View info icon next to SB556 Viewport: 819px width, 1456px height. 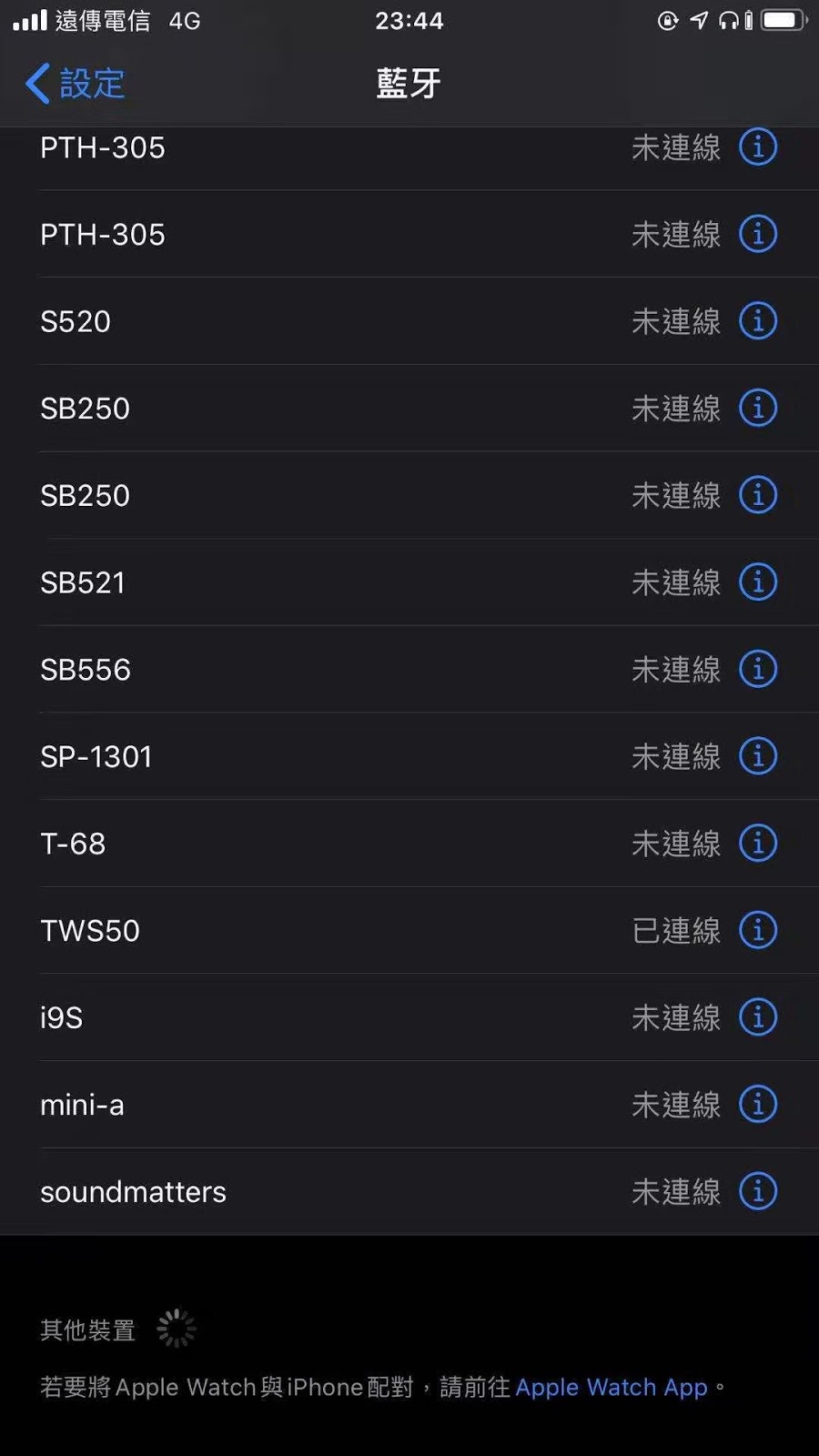pyautogui.click(x=758, y=670)
